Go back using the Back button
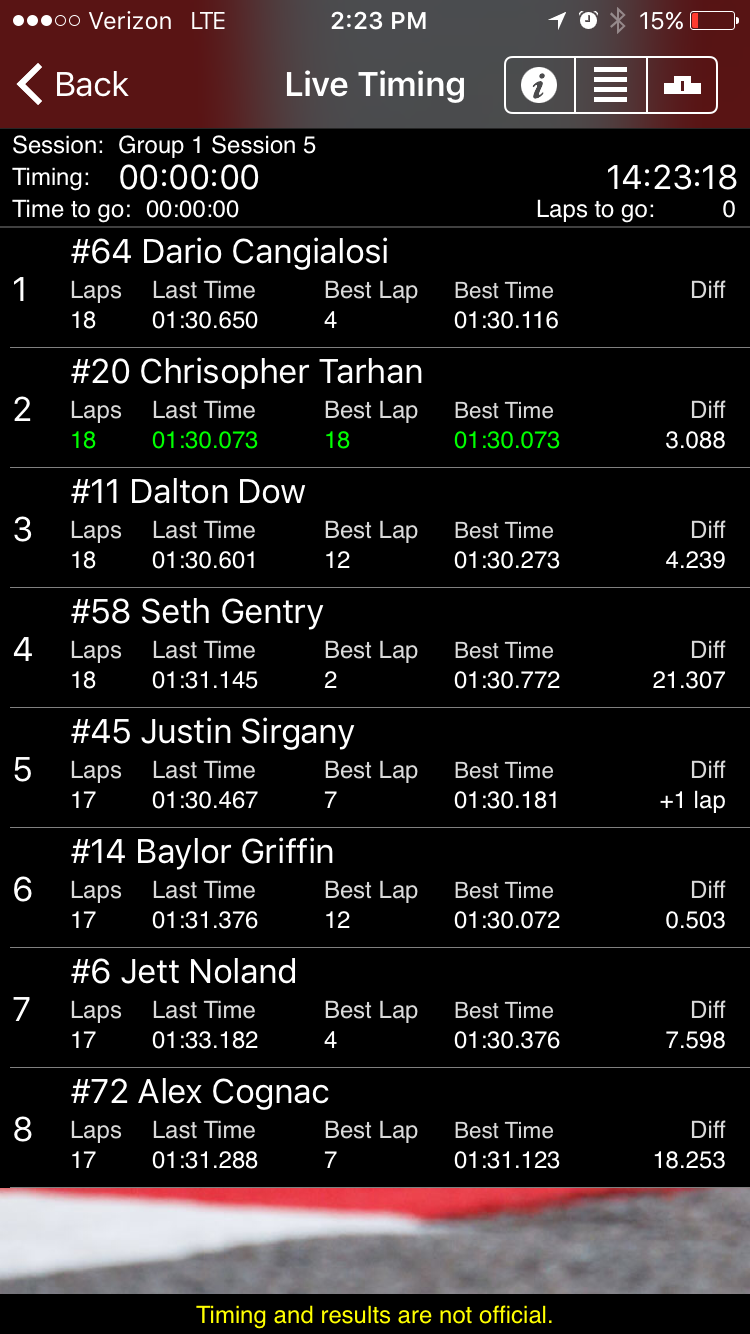750x1334 pixels. point(72,85)
